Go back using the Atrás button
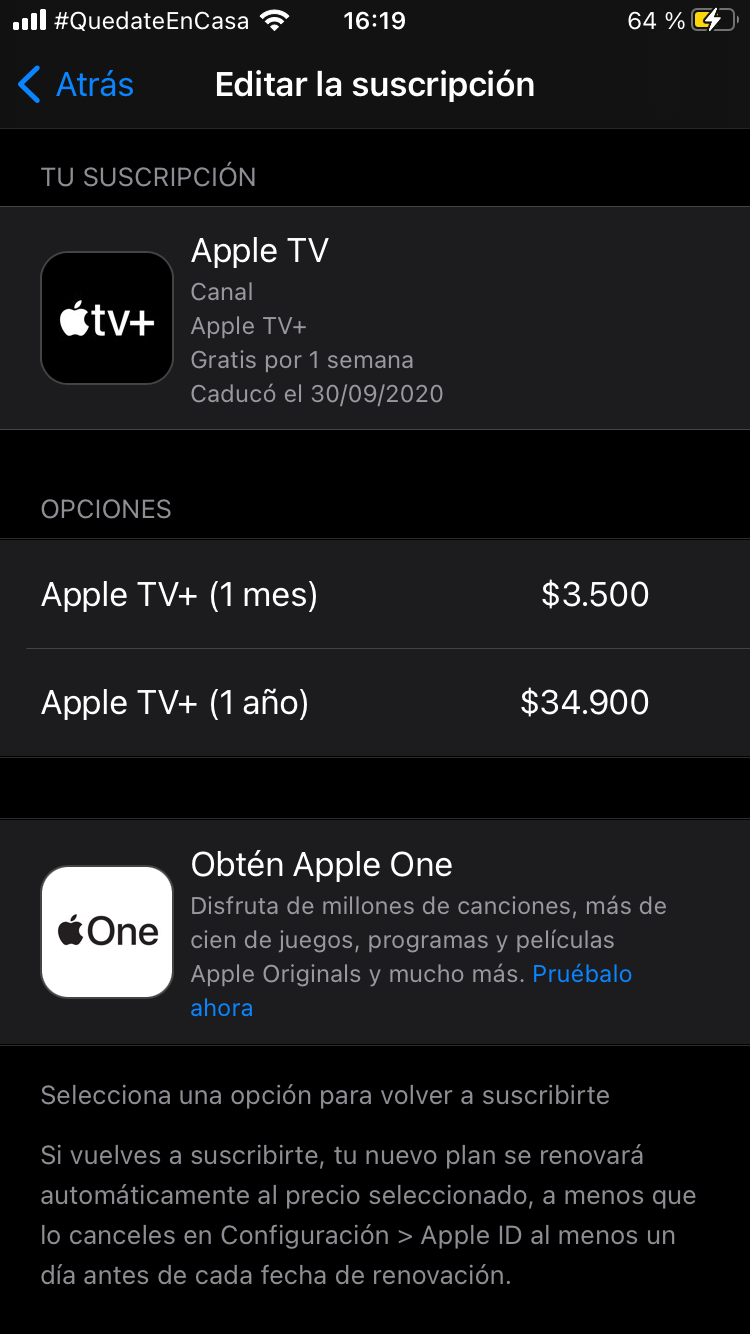 pos(76,85)
